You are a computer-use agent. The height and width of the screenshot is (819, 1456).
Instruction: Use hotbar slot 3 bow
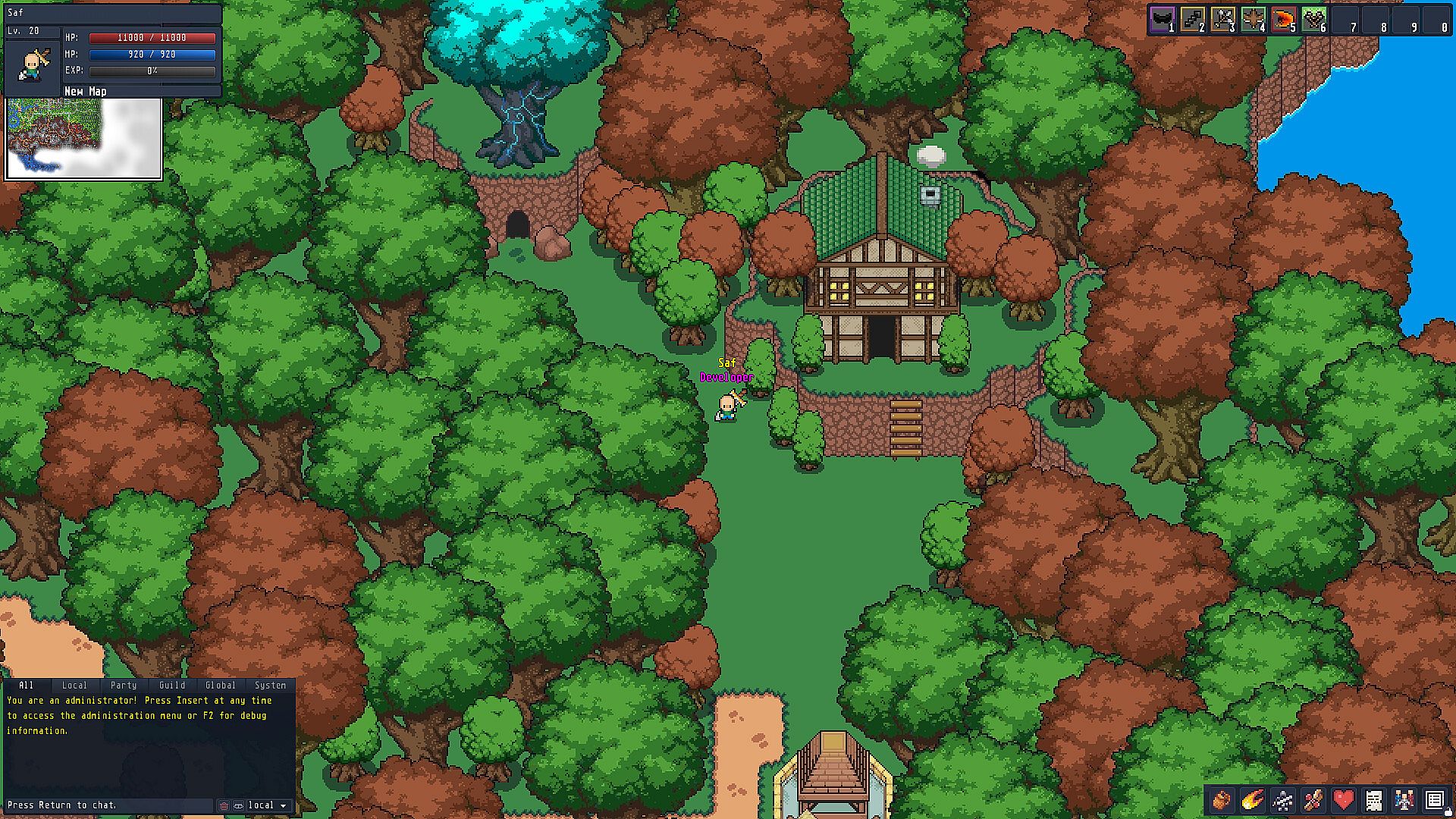(x=1223, y=19)
